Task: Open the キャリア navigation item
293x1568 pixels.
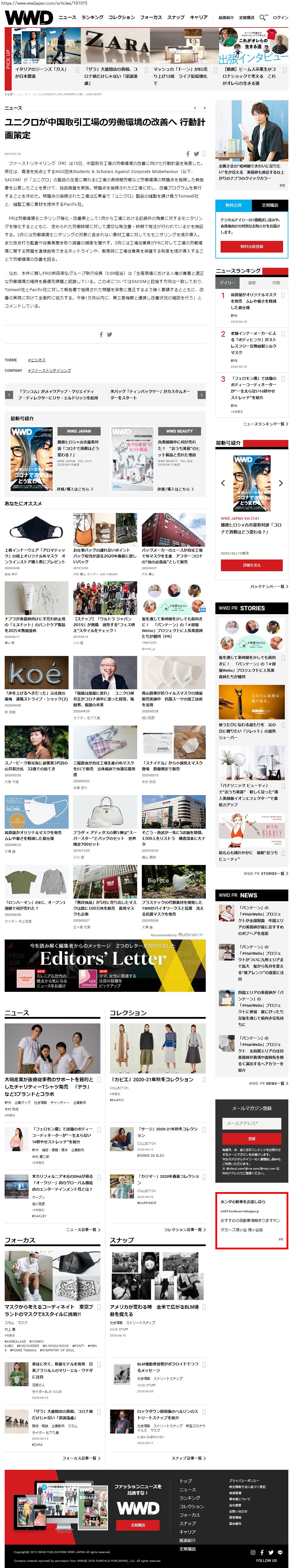Action: click(199, 18)
